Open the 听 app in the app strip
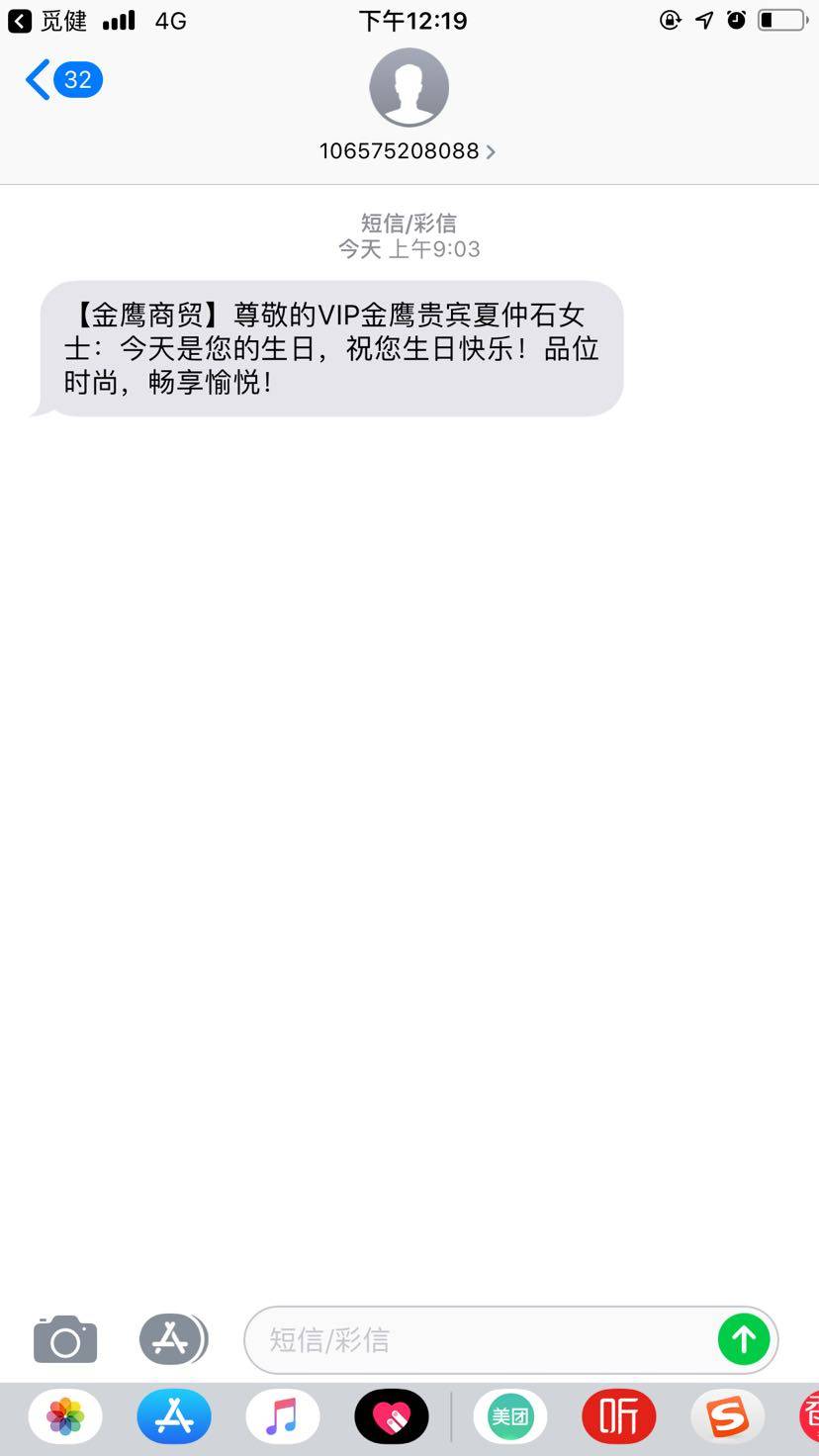Image resolution: width=819 pixels, height=1456 pixels. [619, 1416]
